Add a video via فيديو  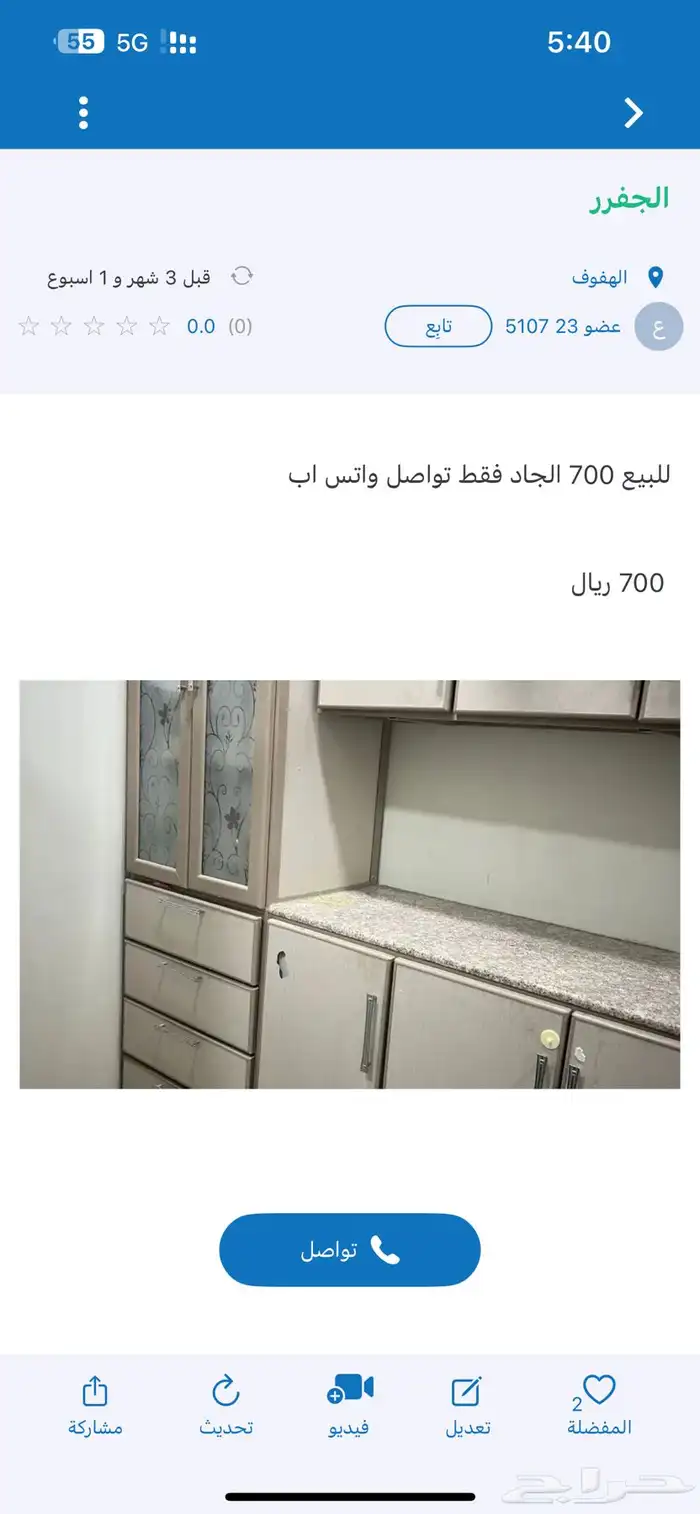349,1406
